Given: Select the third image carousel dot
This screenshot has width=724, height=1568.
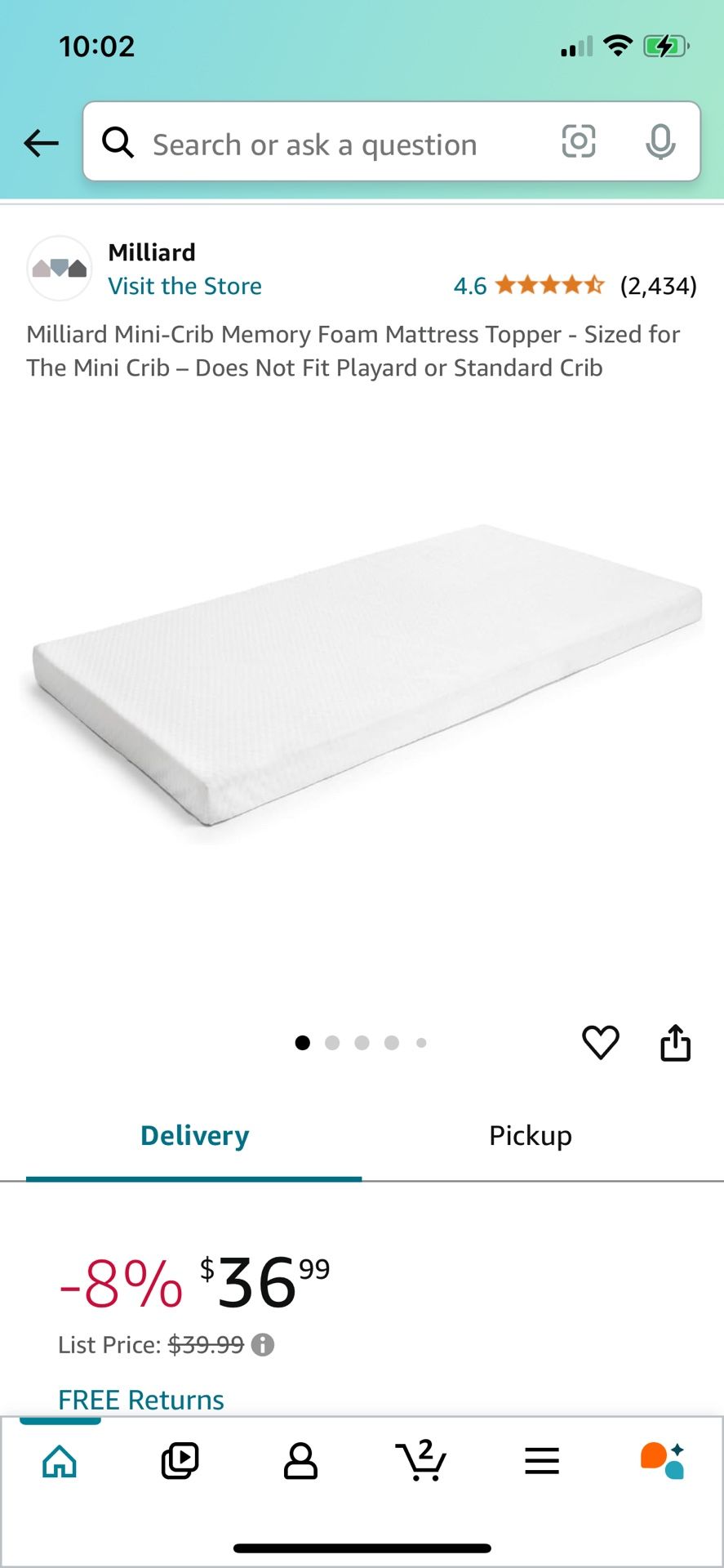Looking at the screenshot, I should coord(362,1042).
